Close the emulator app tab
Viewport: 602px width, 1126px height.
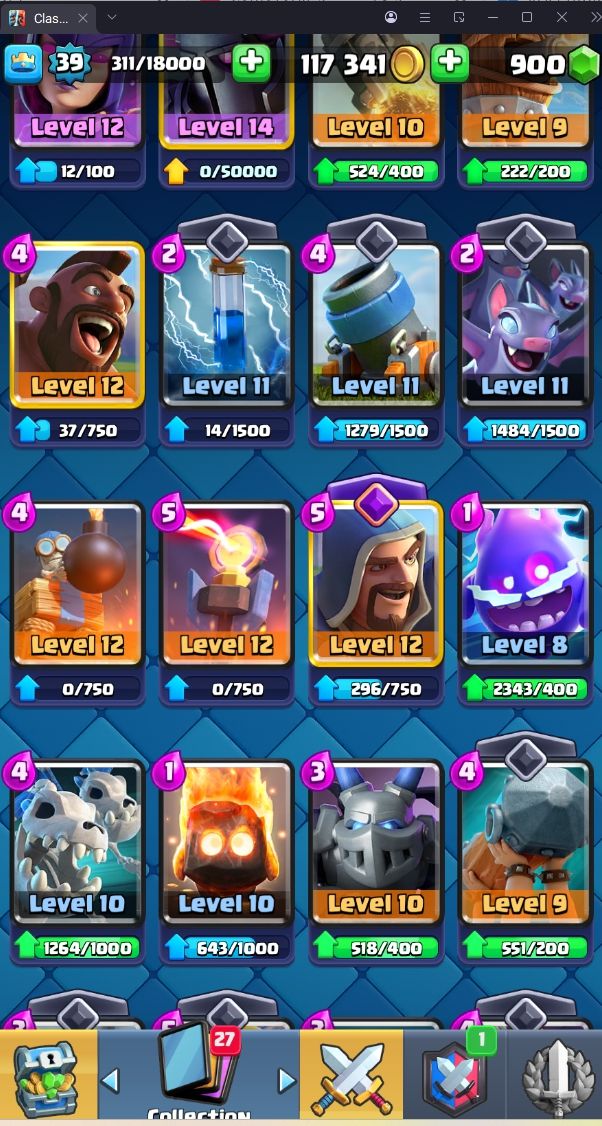(83, 18)
